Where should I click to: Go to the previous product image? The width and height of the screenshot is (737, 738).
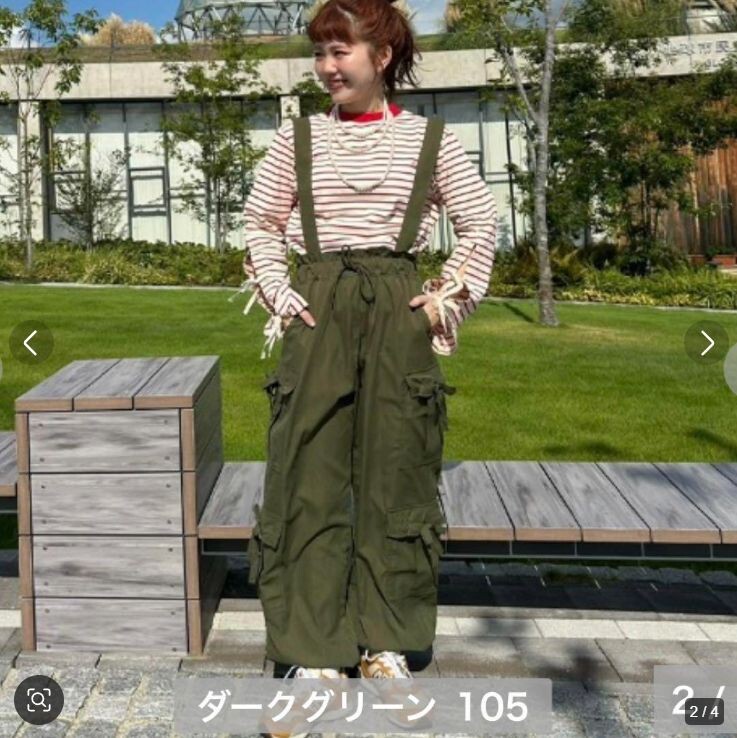coord(31,343)
